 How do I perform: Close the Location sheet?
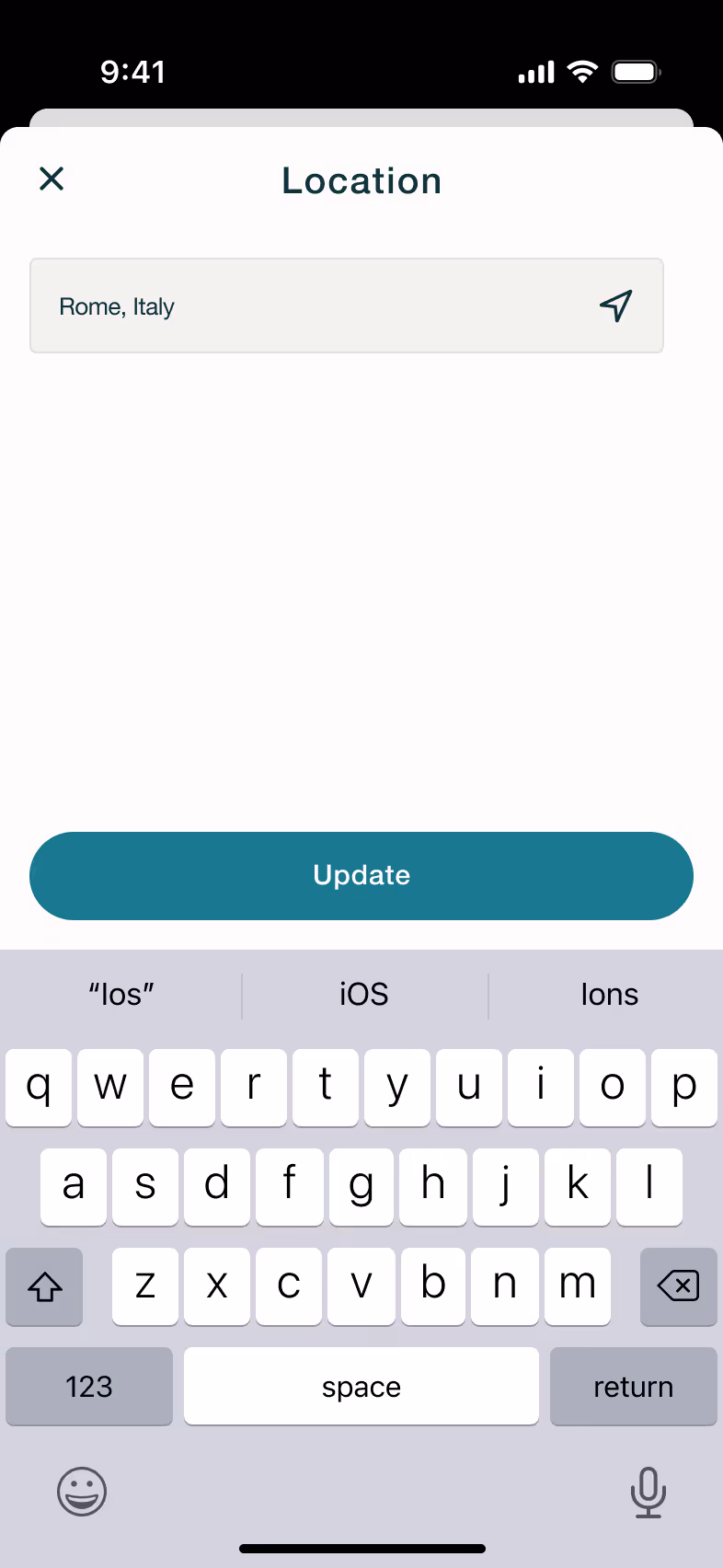point(52,179)
